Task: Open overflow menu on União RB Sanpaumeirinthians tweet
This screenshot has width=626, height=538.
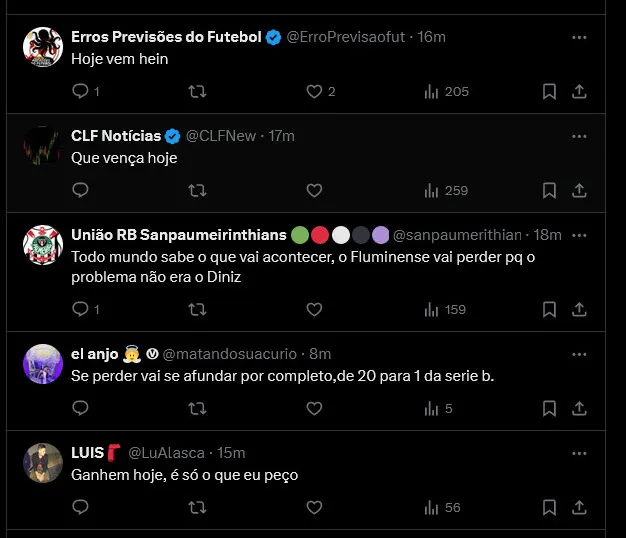Action: coord(579,235)
